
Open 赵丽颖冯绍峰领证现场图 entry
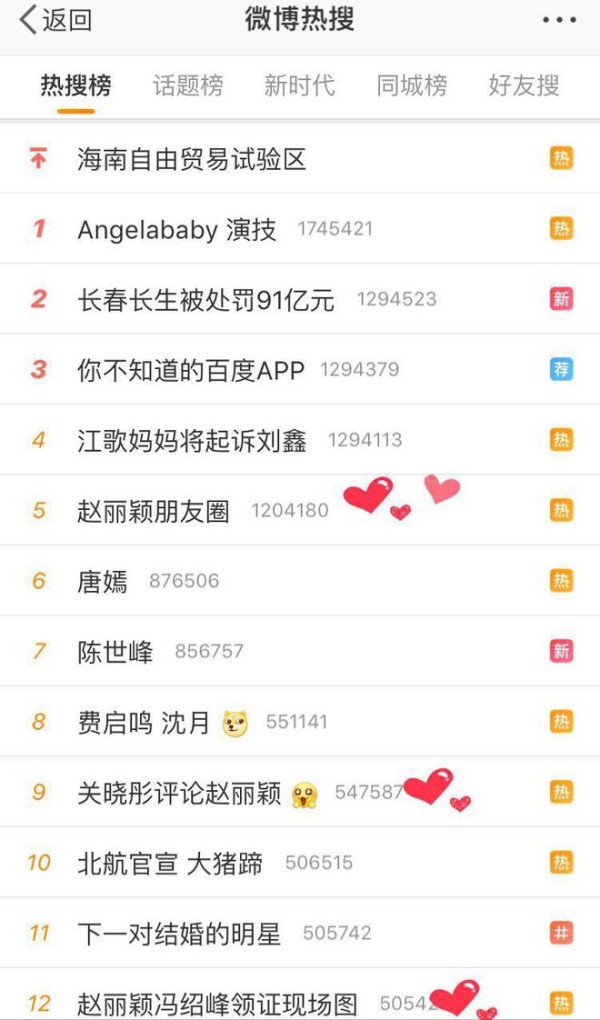[216, 1003]
